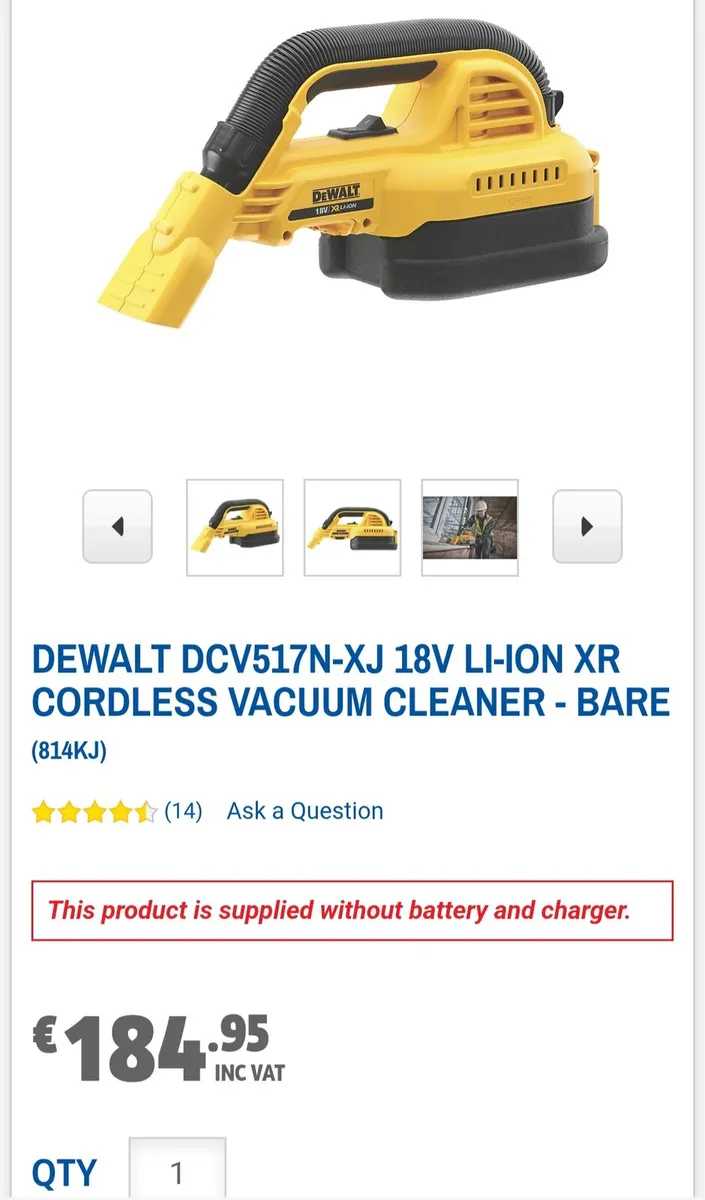The width and height of the screenshot is (705, 1200).
Task: Open the 14 customer reviews
Action: point(183,811)
